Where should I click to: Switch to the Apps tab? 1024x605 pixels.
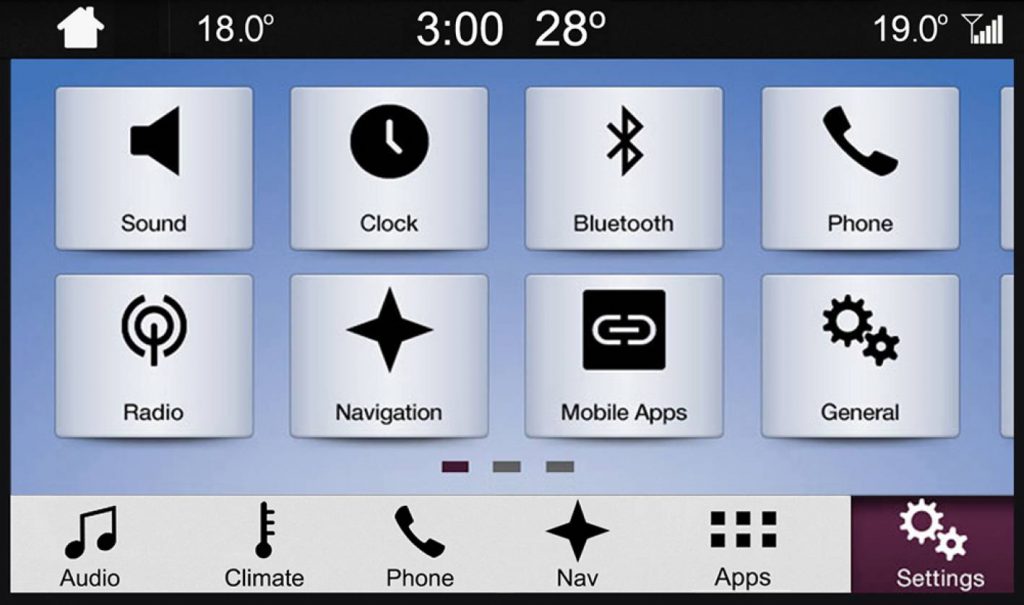click(742, 546)
